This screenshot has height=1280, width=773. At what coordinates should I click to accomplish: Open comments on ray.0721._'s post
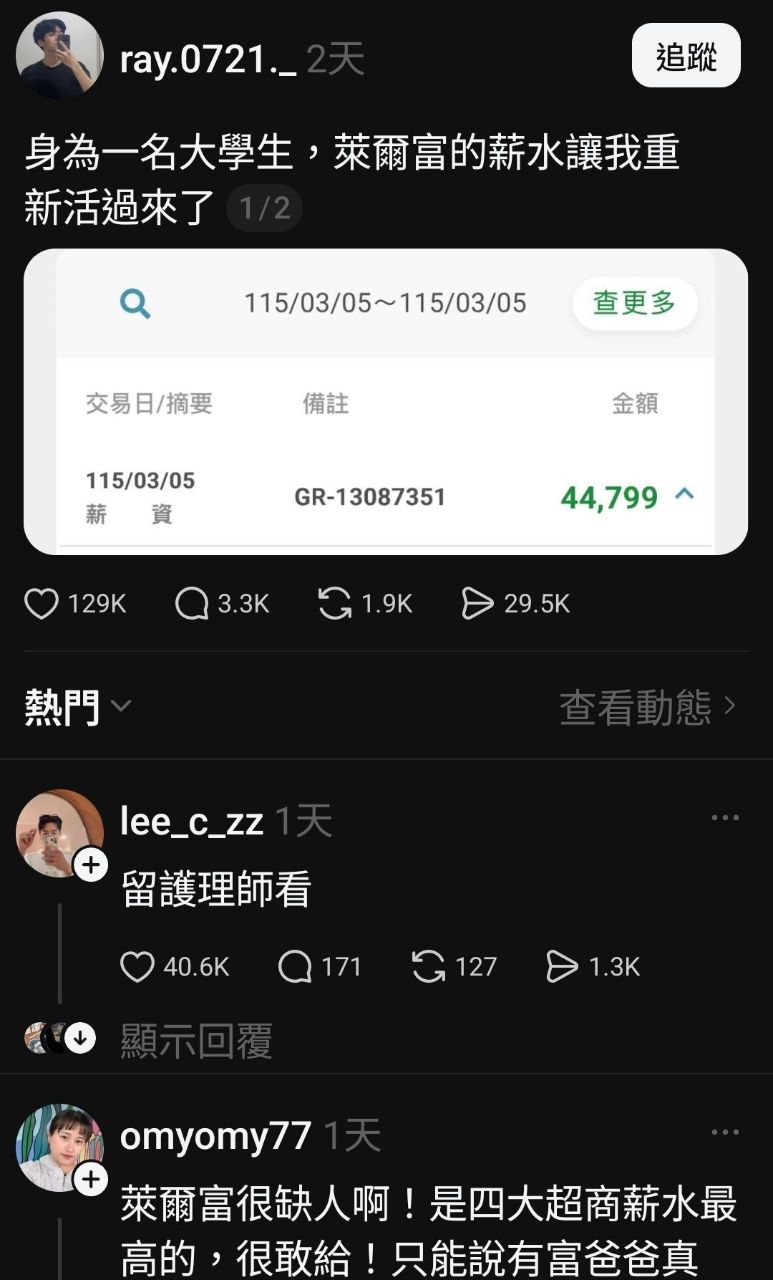click(x=191, y=604)
